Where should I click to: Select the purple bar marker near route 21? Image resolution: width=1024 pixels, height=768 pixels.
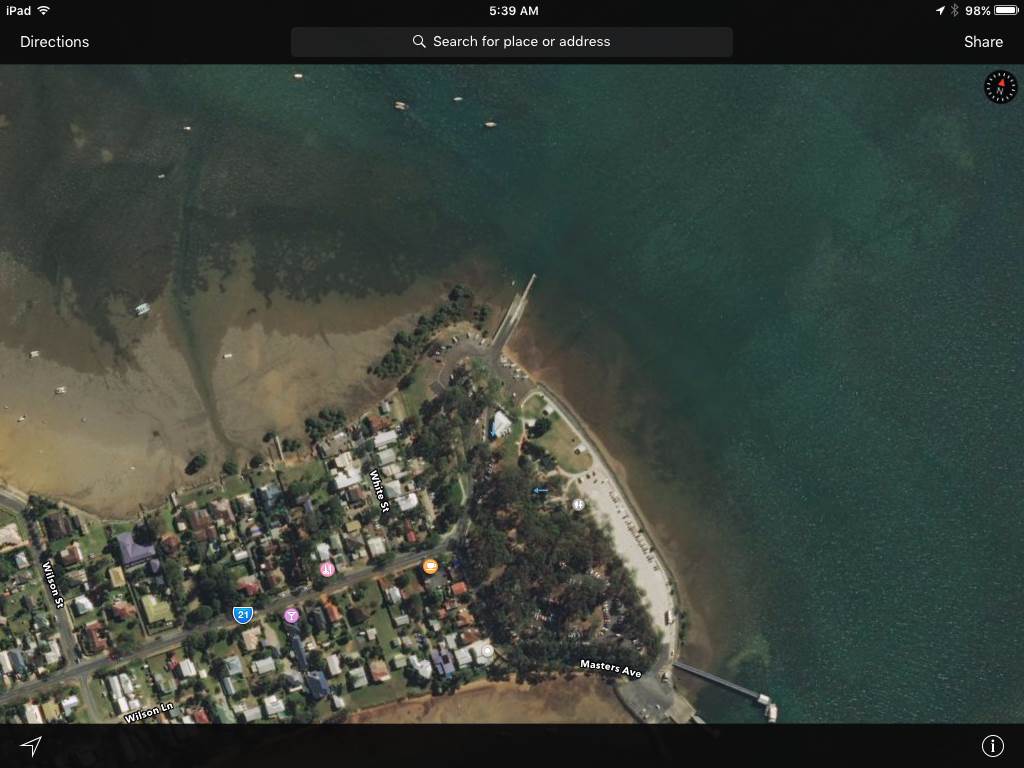coord(291,615)
